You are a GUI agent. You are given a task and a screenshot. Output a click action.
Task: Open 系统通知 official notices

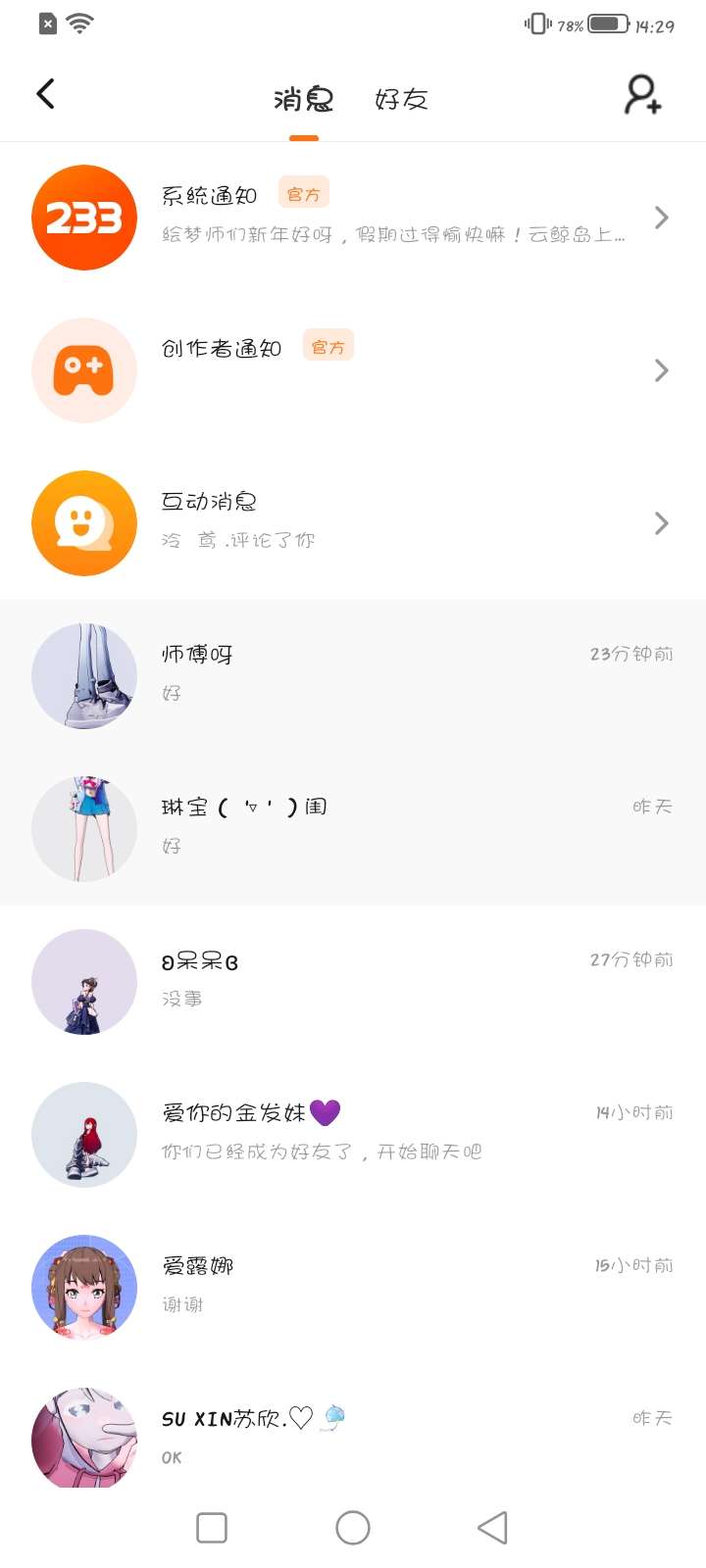tap(353, 218)
